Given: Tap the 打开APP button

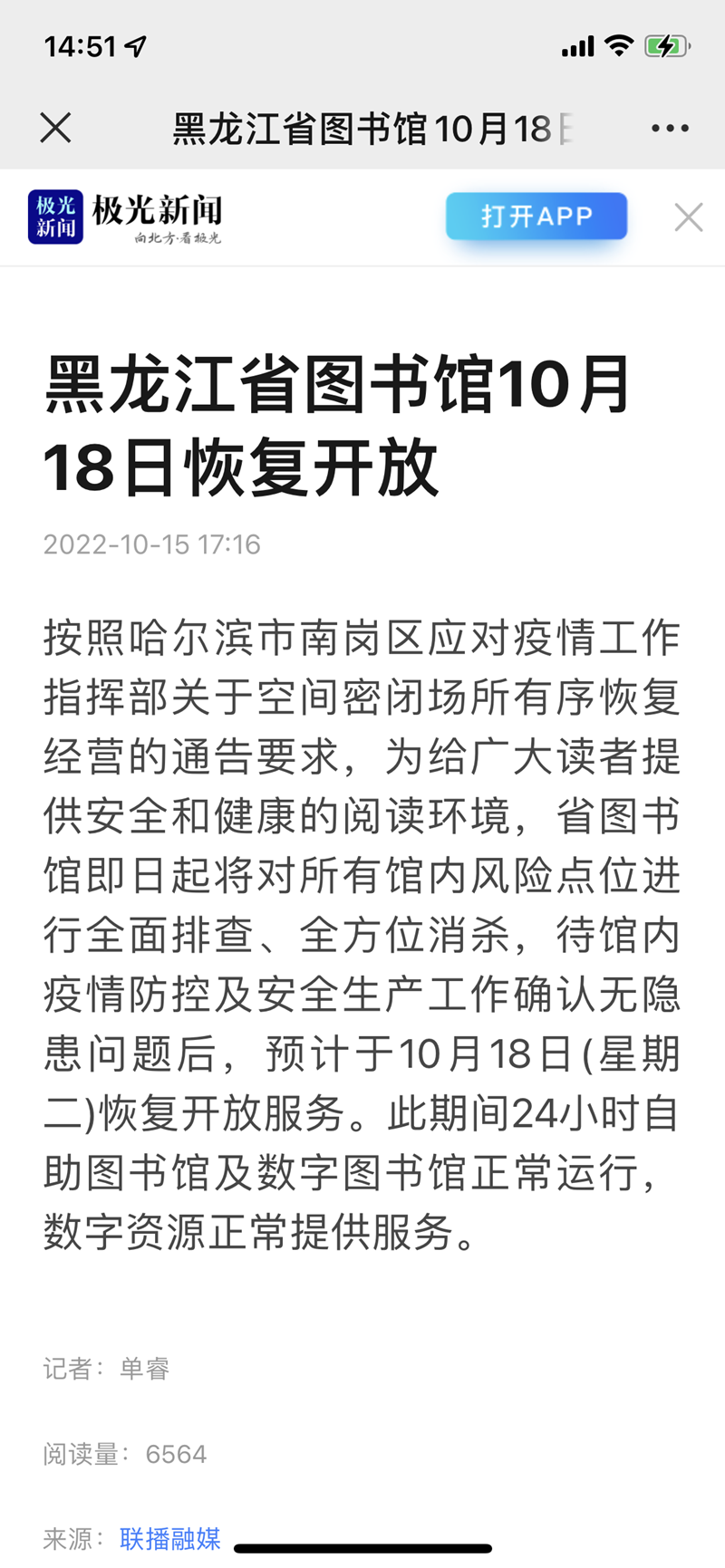Looking at the screenshot, I should [x=536, y=216].
